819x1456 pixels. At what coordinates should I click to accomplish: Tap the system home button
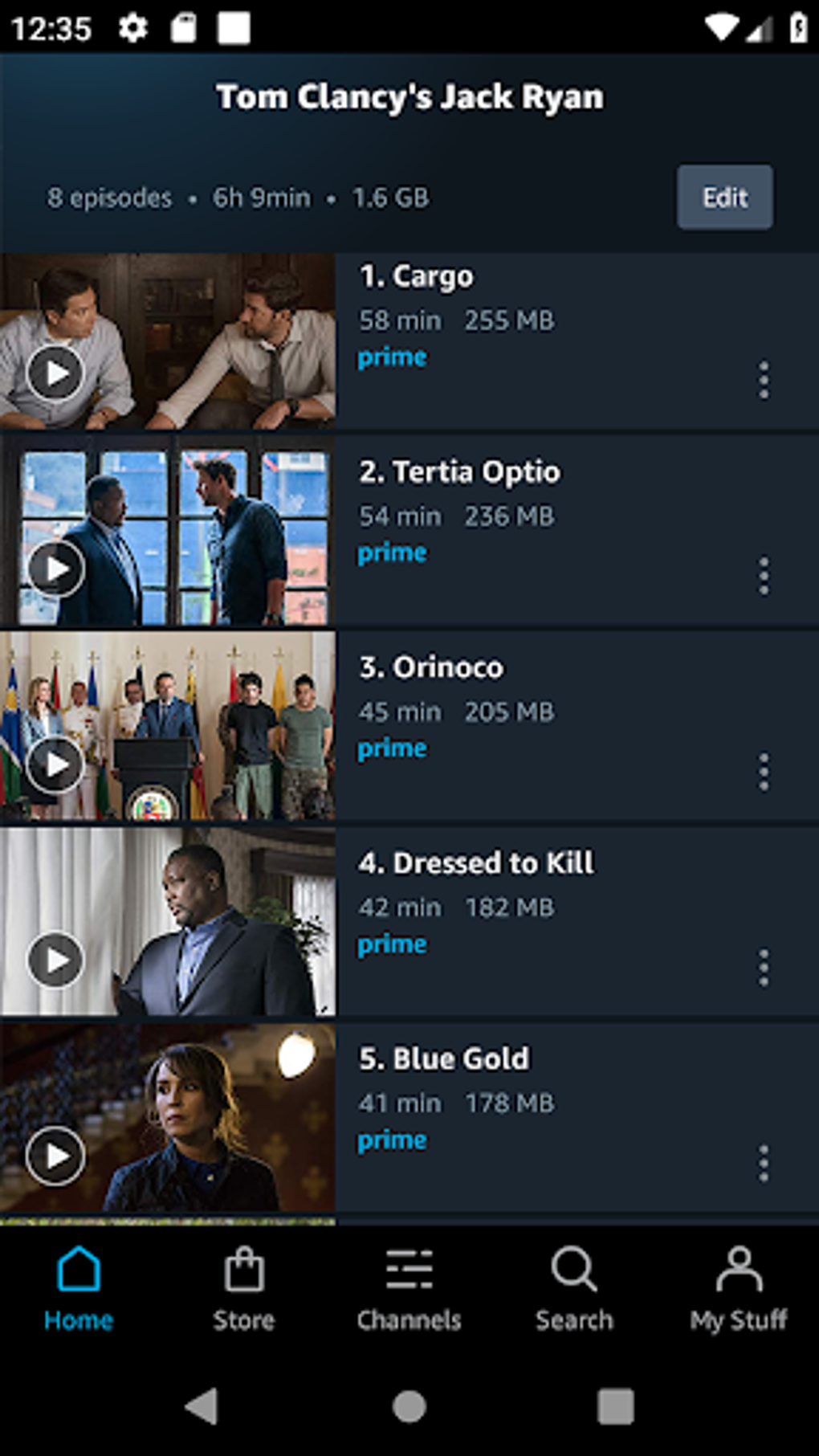point(409,1406)
